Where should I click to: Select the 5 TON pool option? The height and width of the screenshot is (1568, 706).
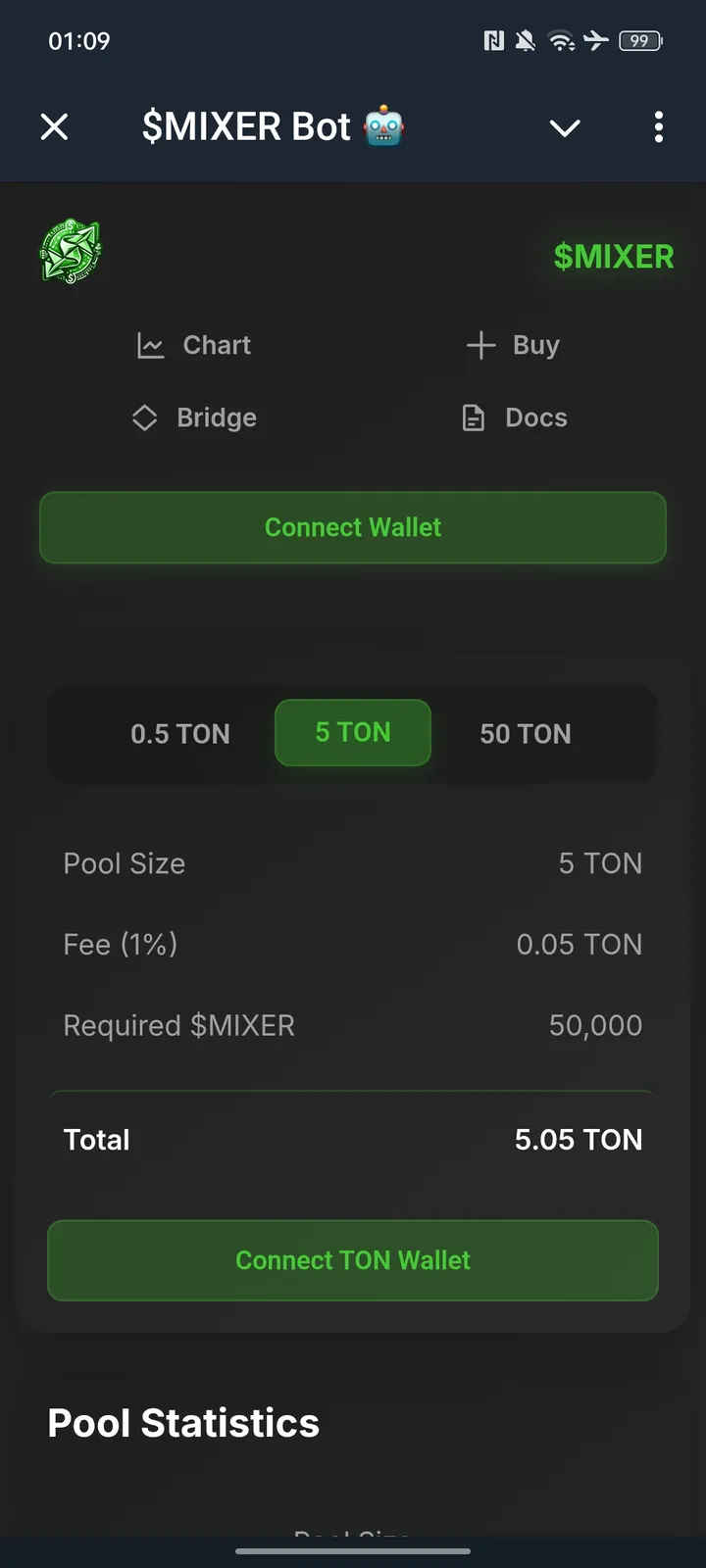pyautogui.click(x=353, y=733)
